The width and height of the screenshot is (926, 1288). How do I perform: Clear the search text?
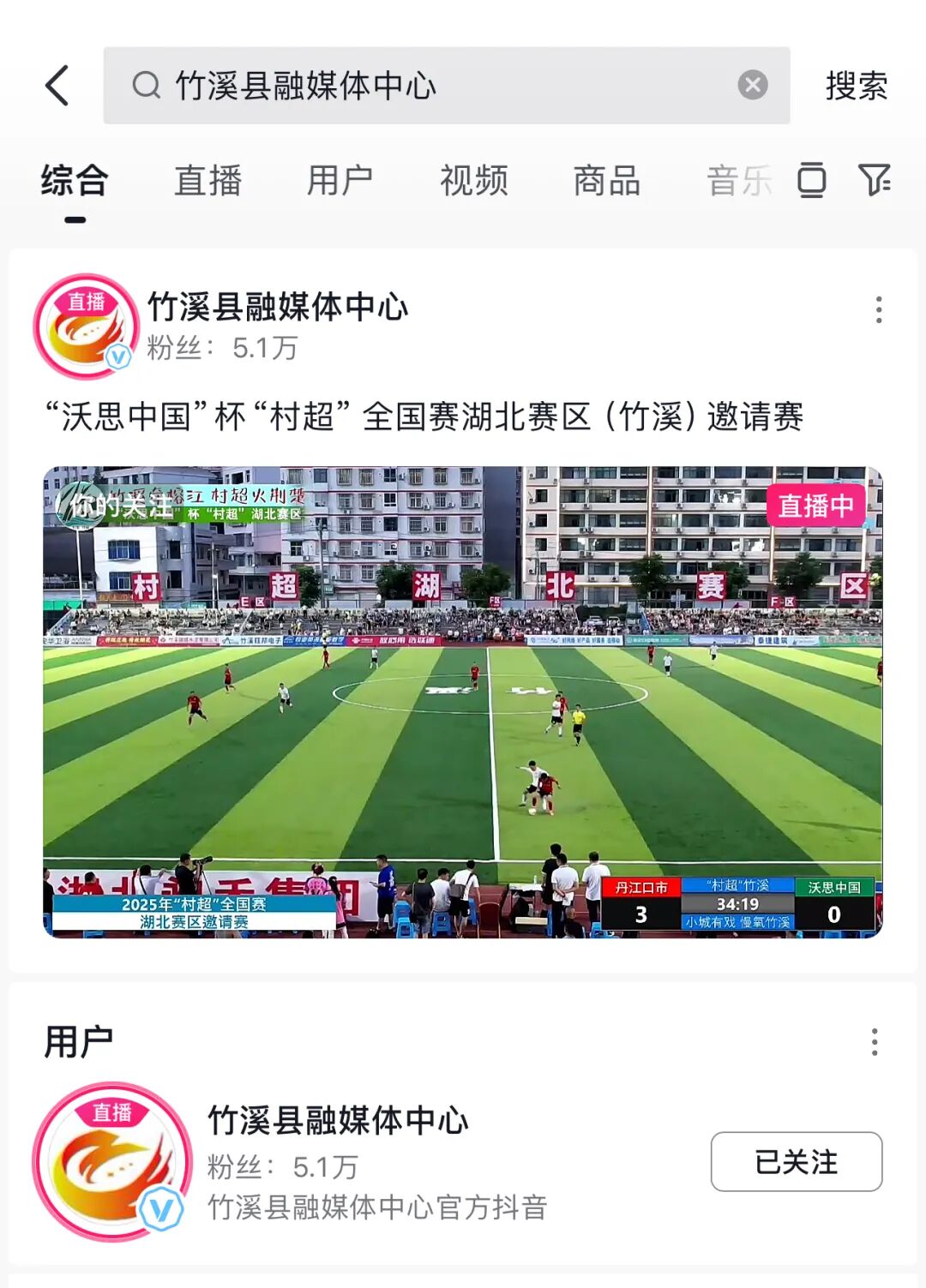pyautogui.click(x=753, y=85)
